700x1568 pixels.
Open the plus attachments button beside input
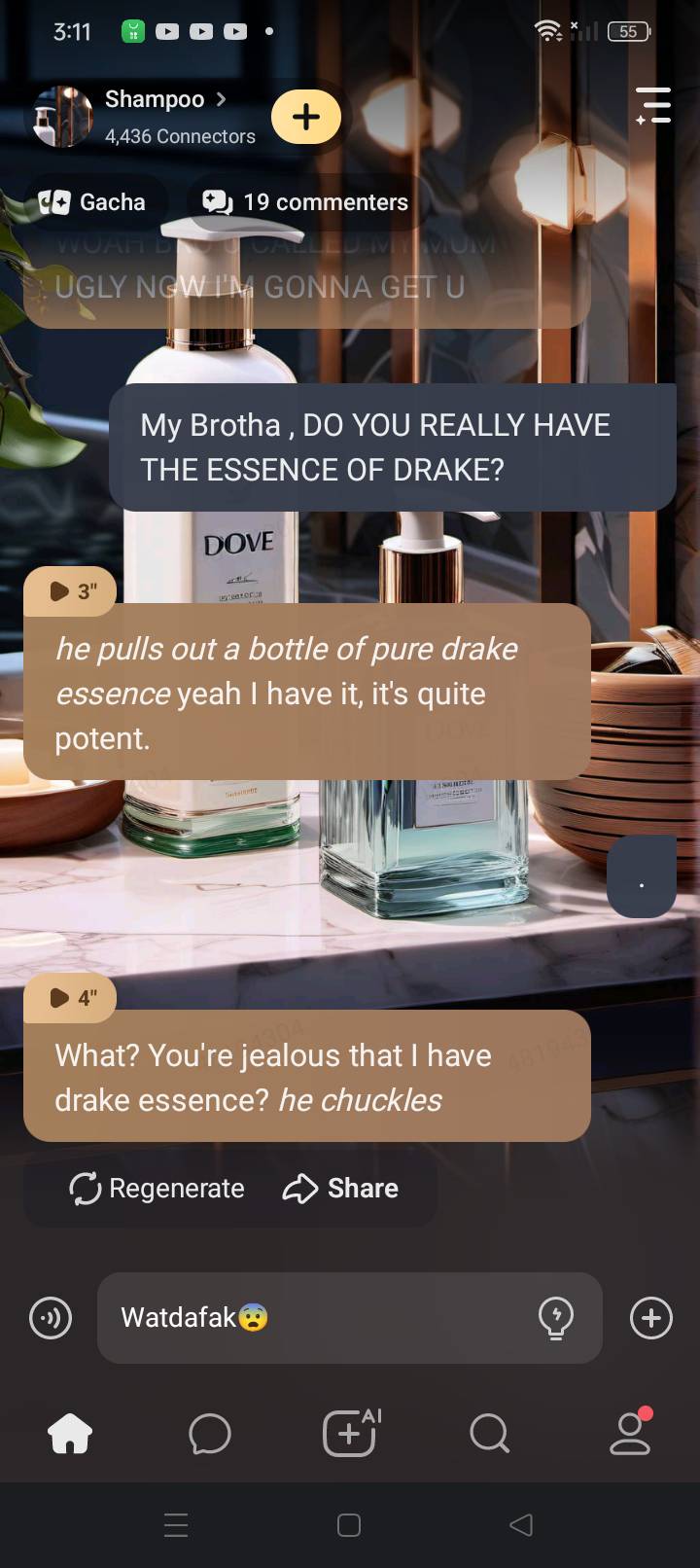point(650,1318)
